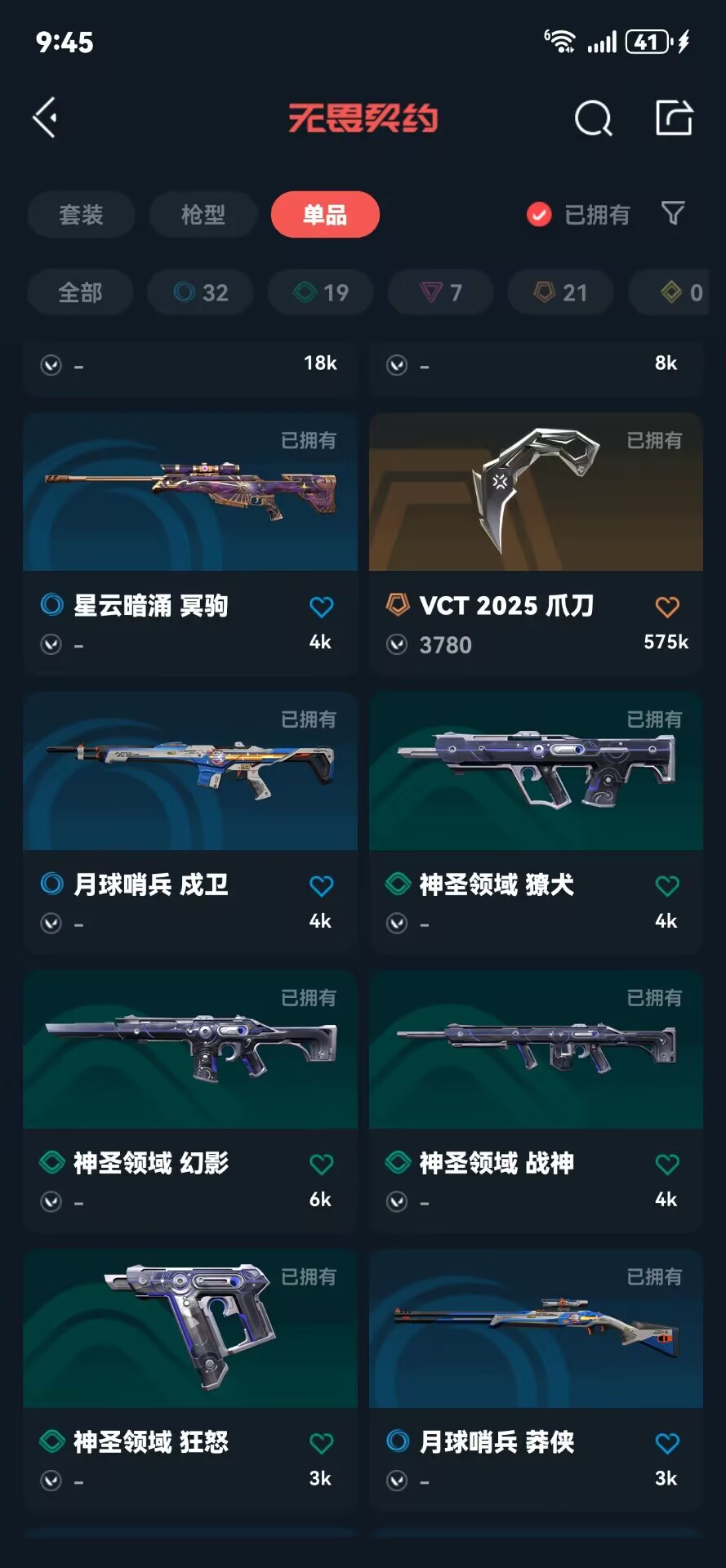Filter by the orange tier chip showing 21
This screenshot has height=1568, width=726.
click(x=561, y=292)
